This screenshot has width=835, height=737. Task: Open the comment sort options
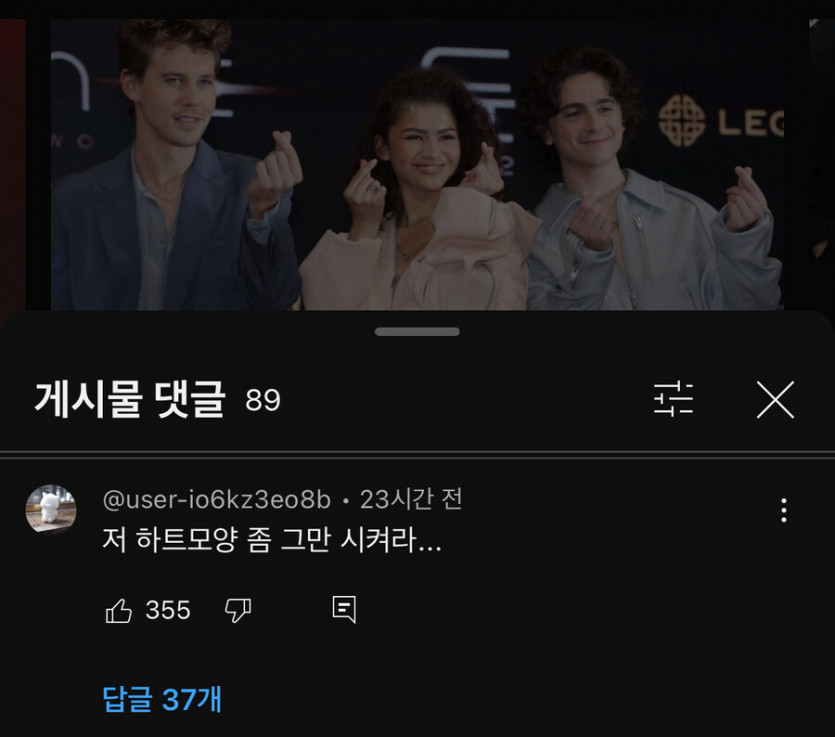(673, 400)
